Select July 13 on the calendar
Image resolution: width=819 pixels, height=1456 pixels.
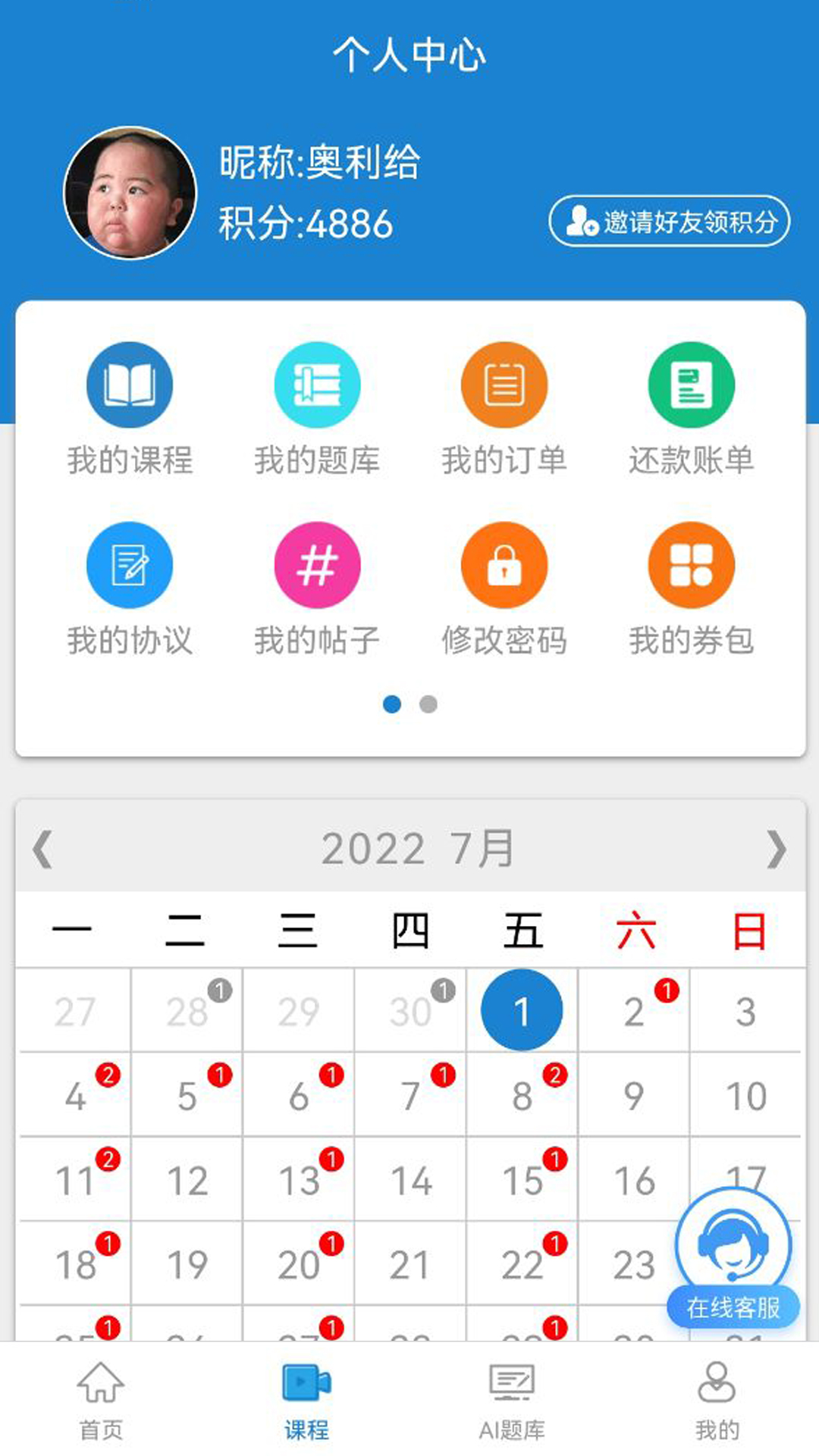pyautogui.click(x=299, y=1180)
